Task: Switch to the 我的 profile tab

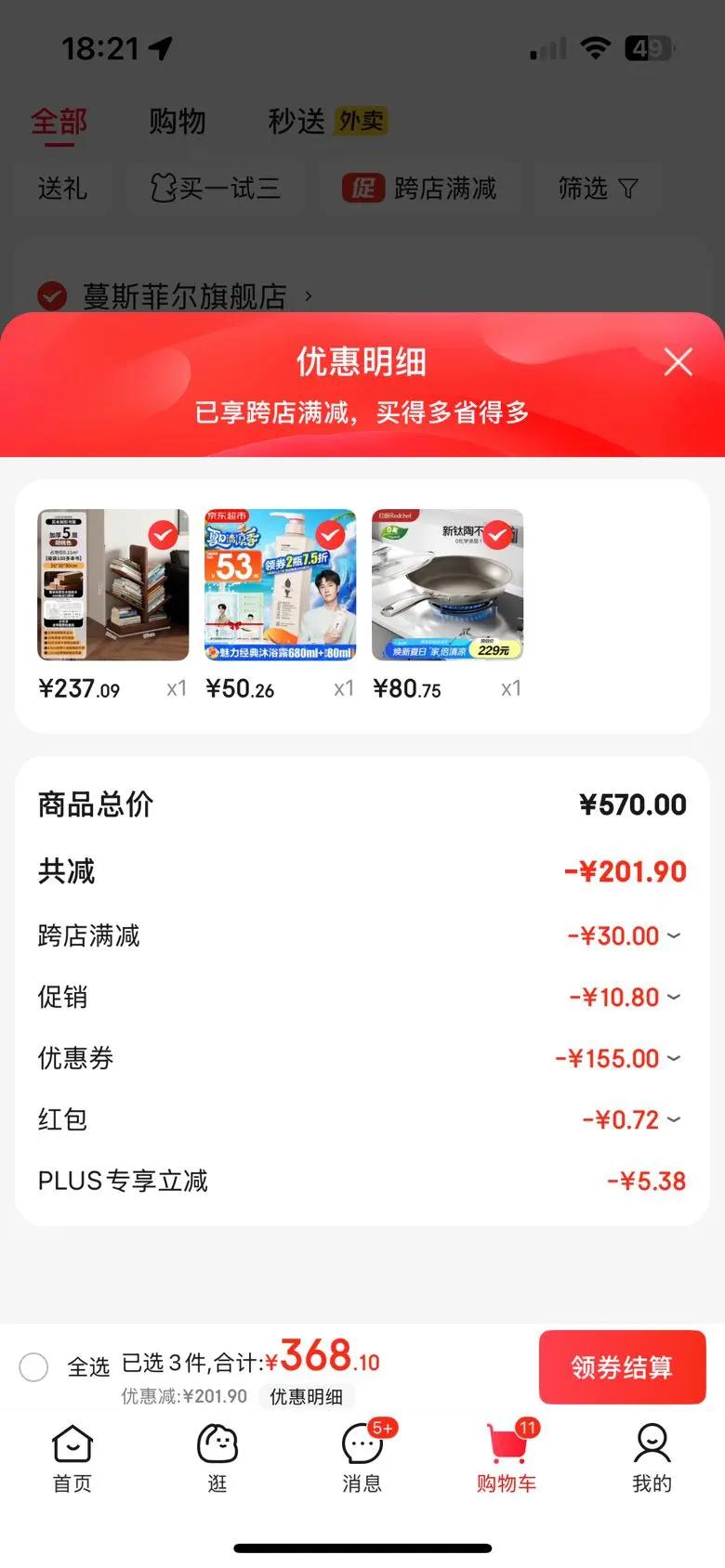Action: point(652,1457)
